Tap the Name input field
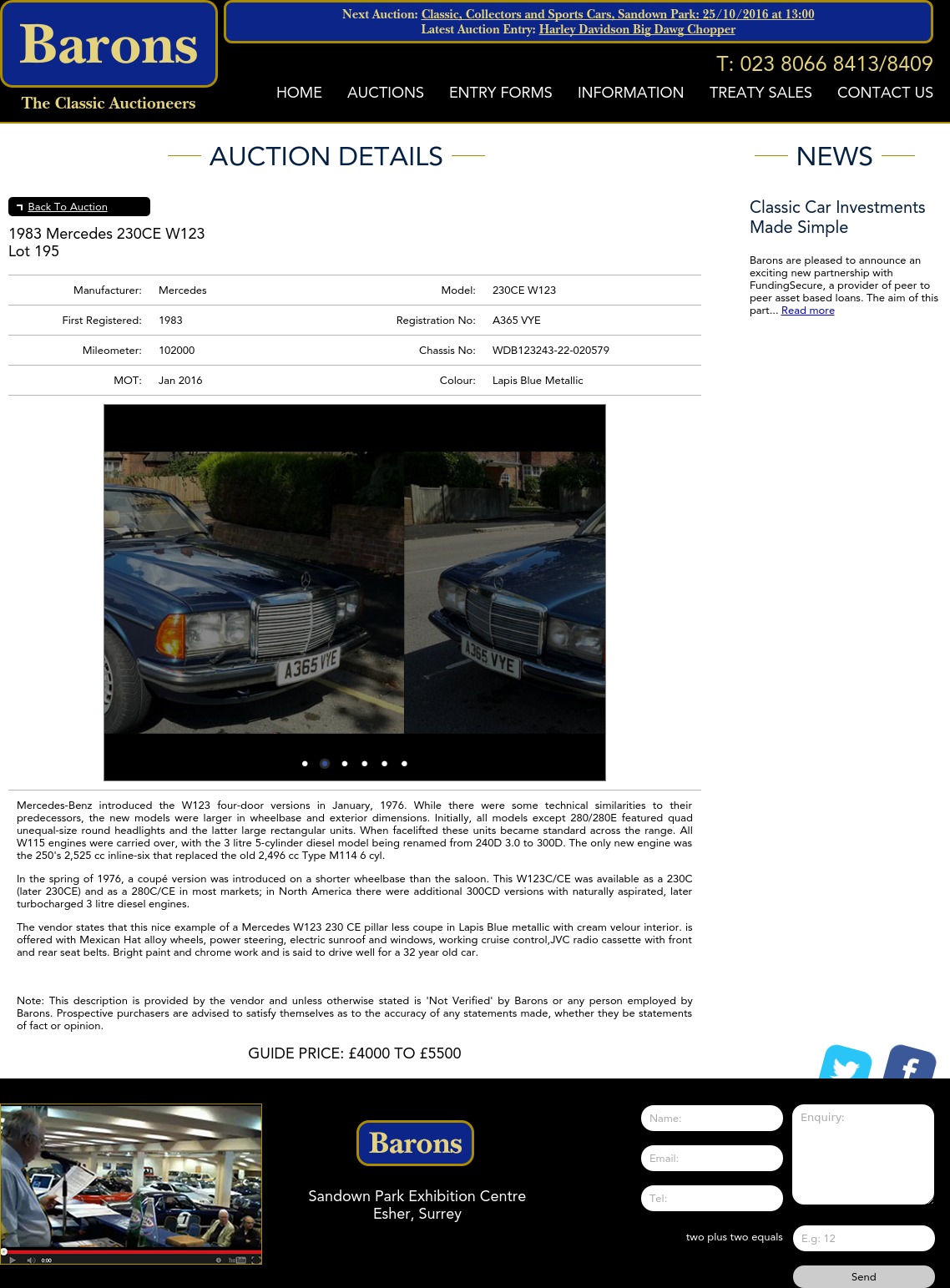 [711, 1119]
